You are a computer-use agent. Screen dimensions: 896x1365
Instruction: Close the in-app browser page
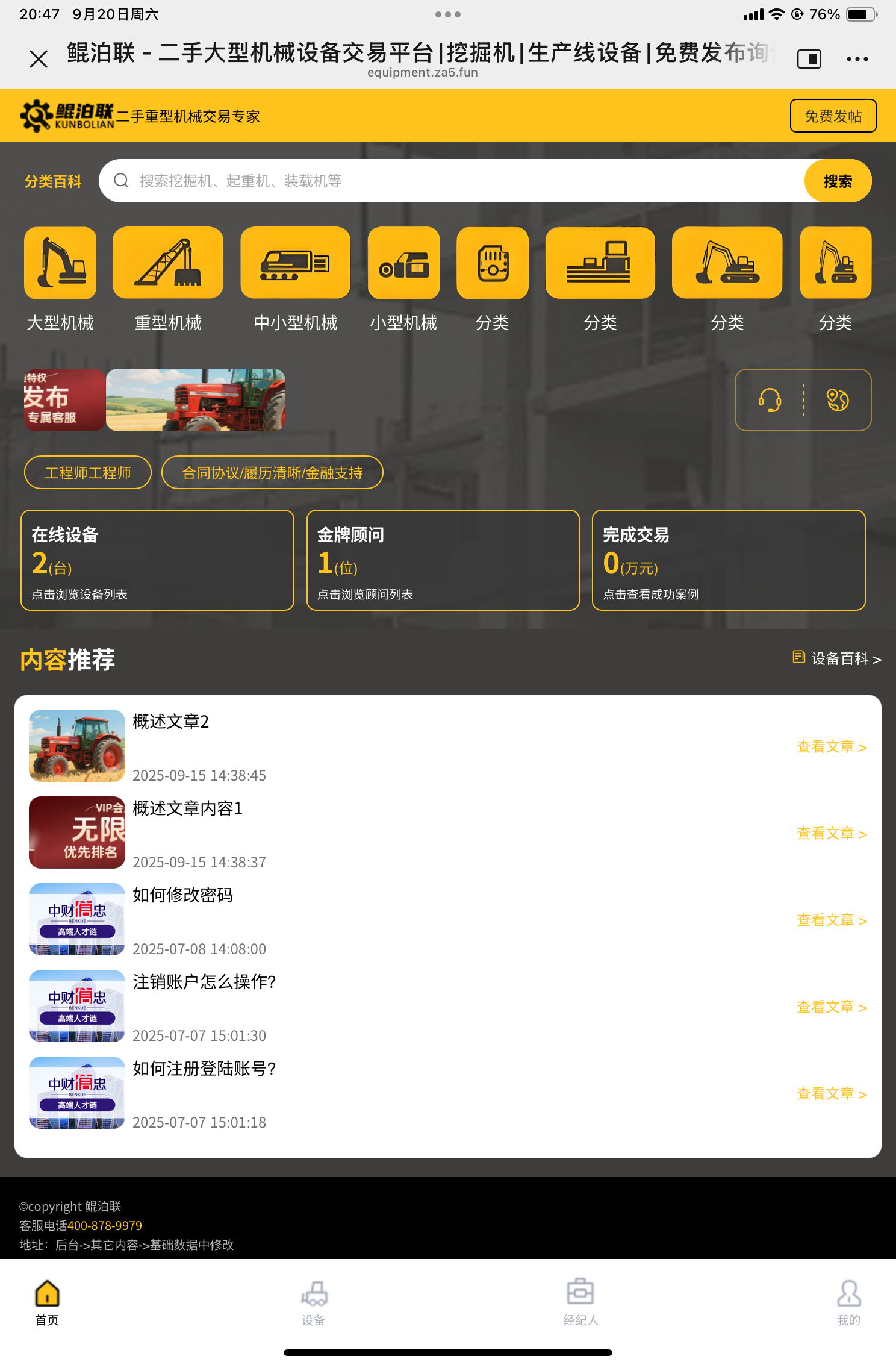[x=39, y=59]
